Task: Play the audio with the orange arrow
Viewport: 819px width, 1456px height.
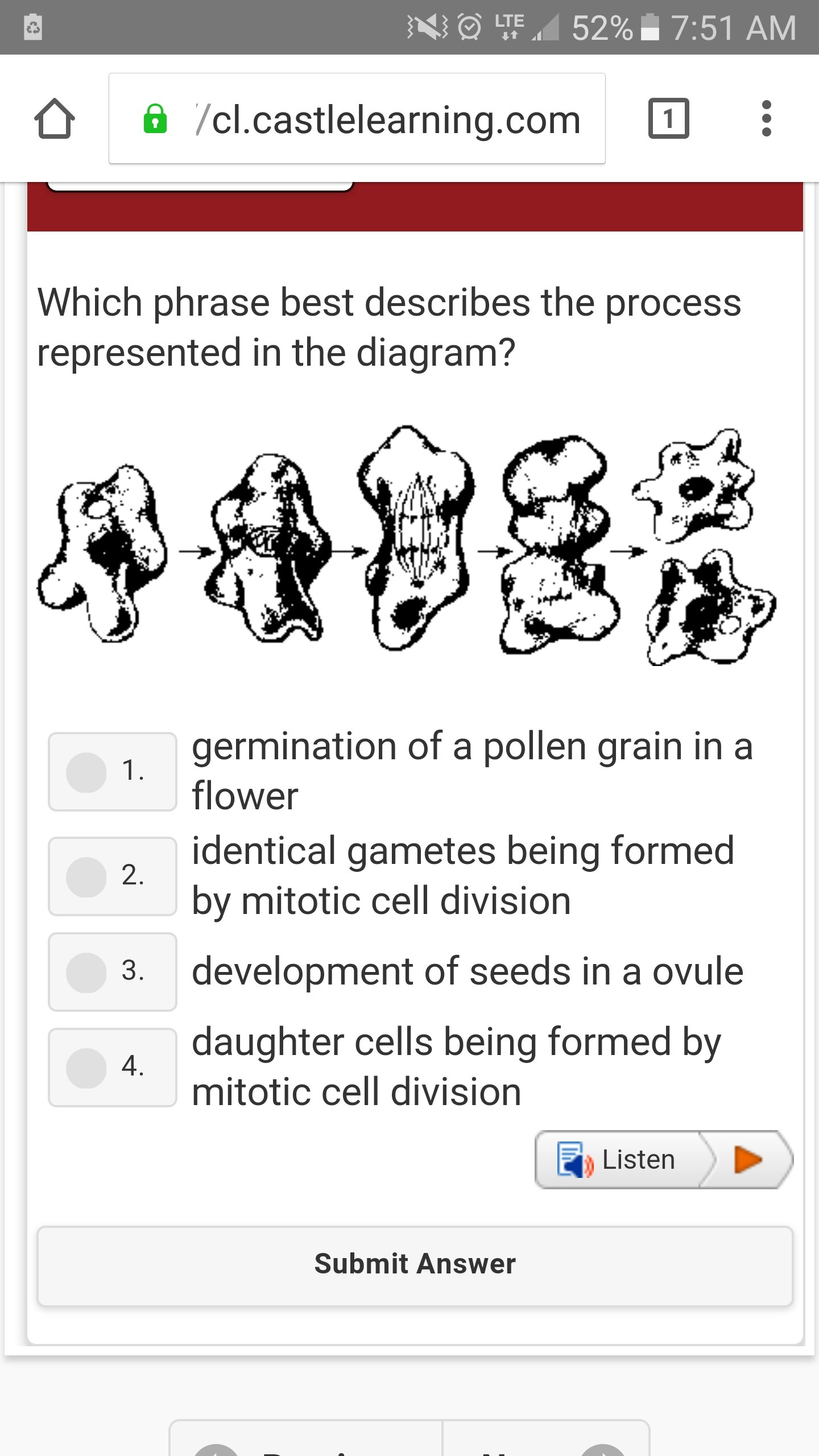Action: [747, 1160]
